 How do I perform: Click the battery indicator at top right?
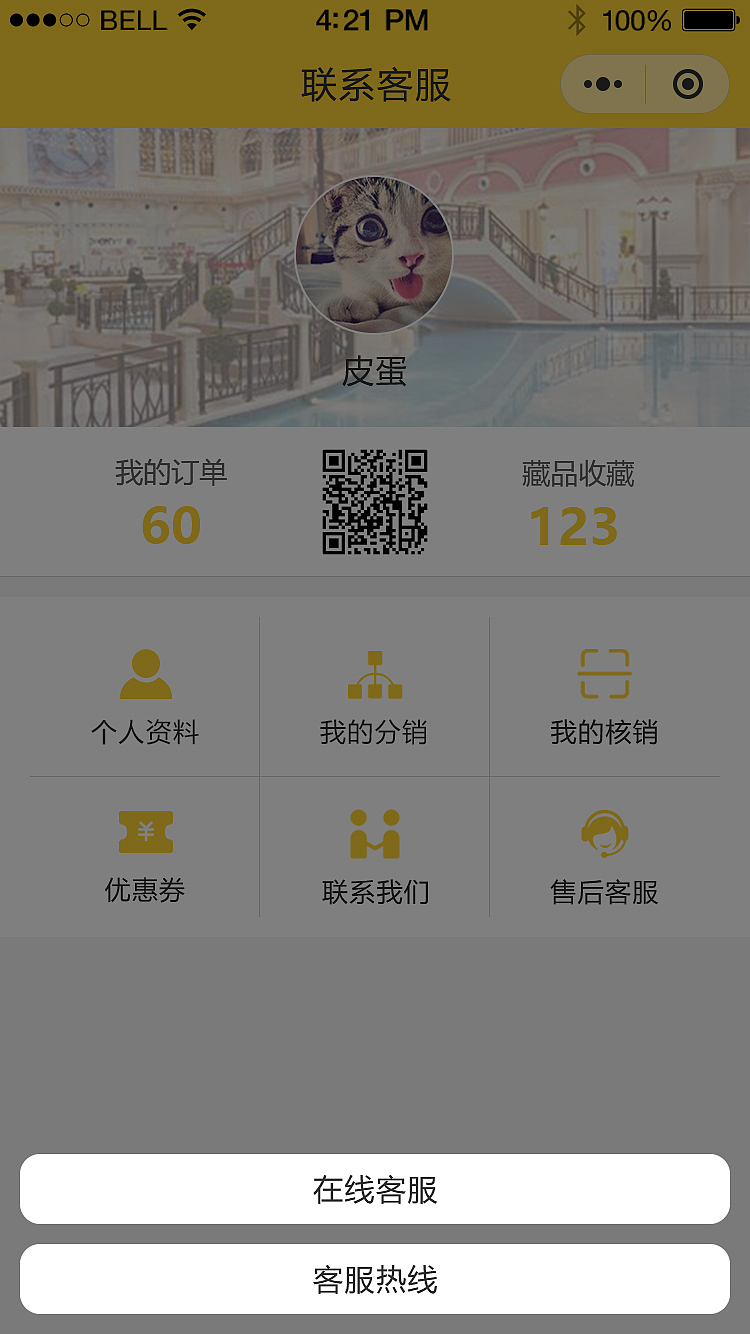pyautogui.click(x=711, y=18)
